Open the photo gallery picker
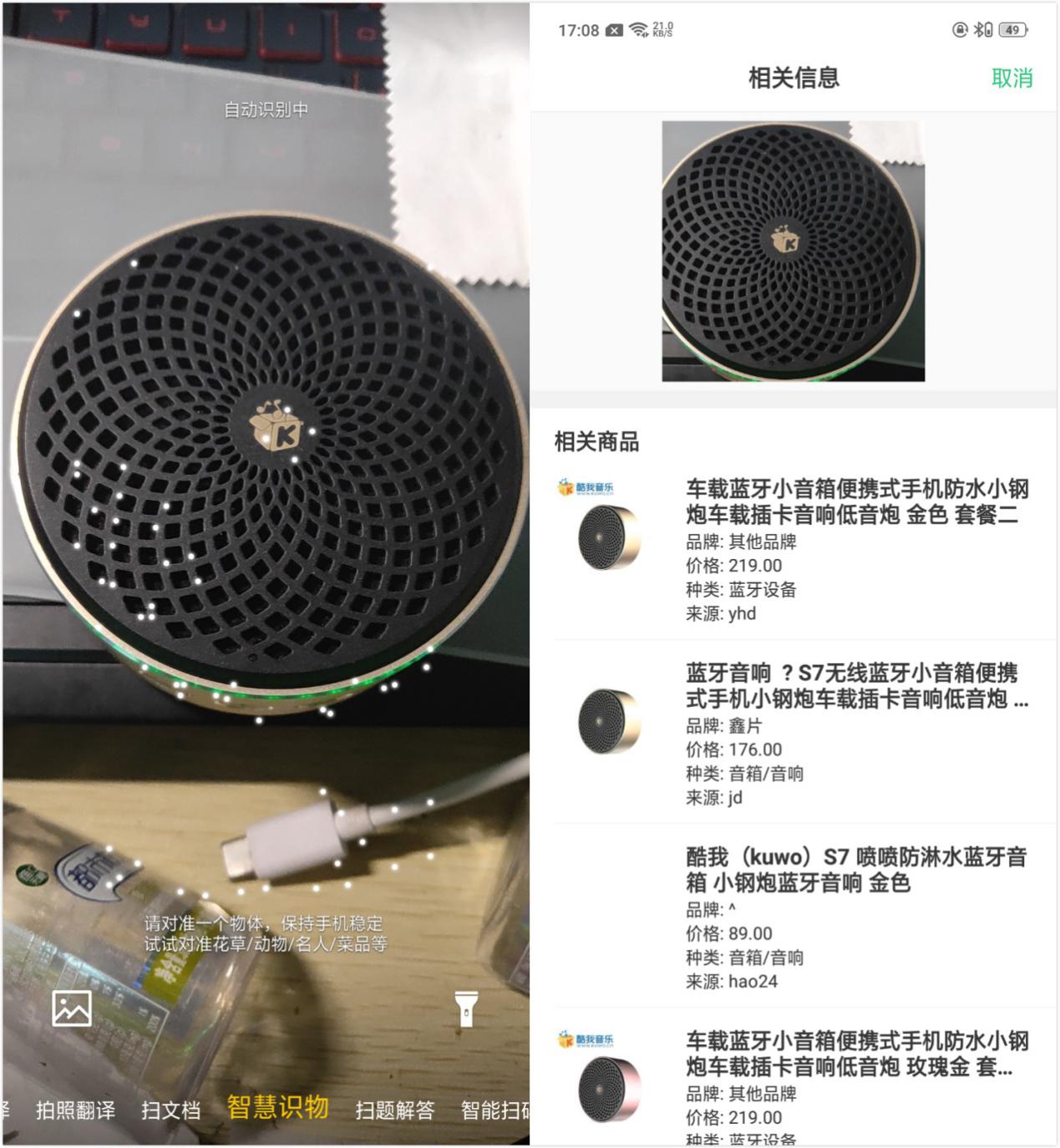 click(72, 1010)
